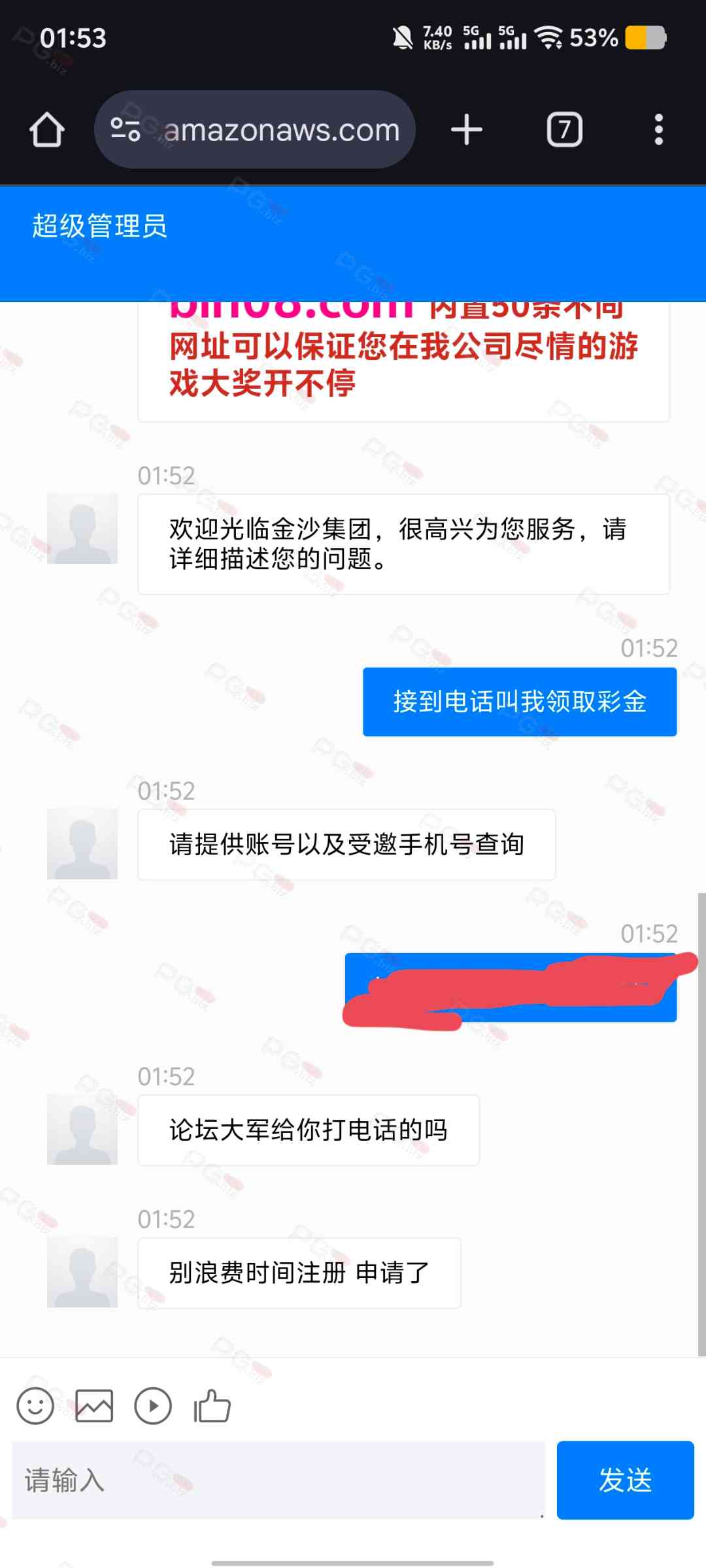This screenshot has height=1568, width=706.
Task: Open the emoji picker
Action: [x=35, y=1405]
